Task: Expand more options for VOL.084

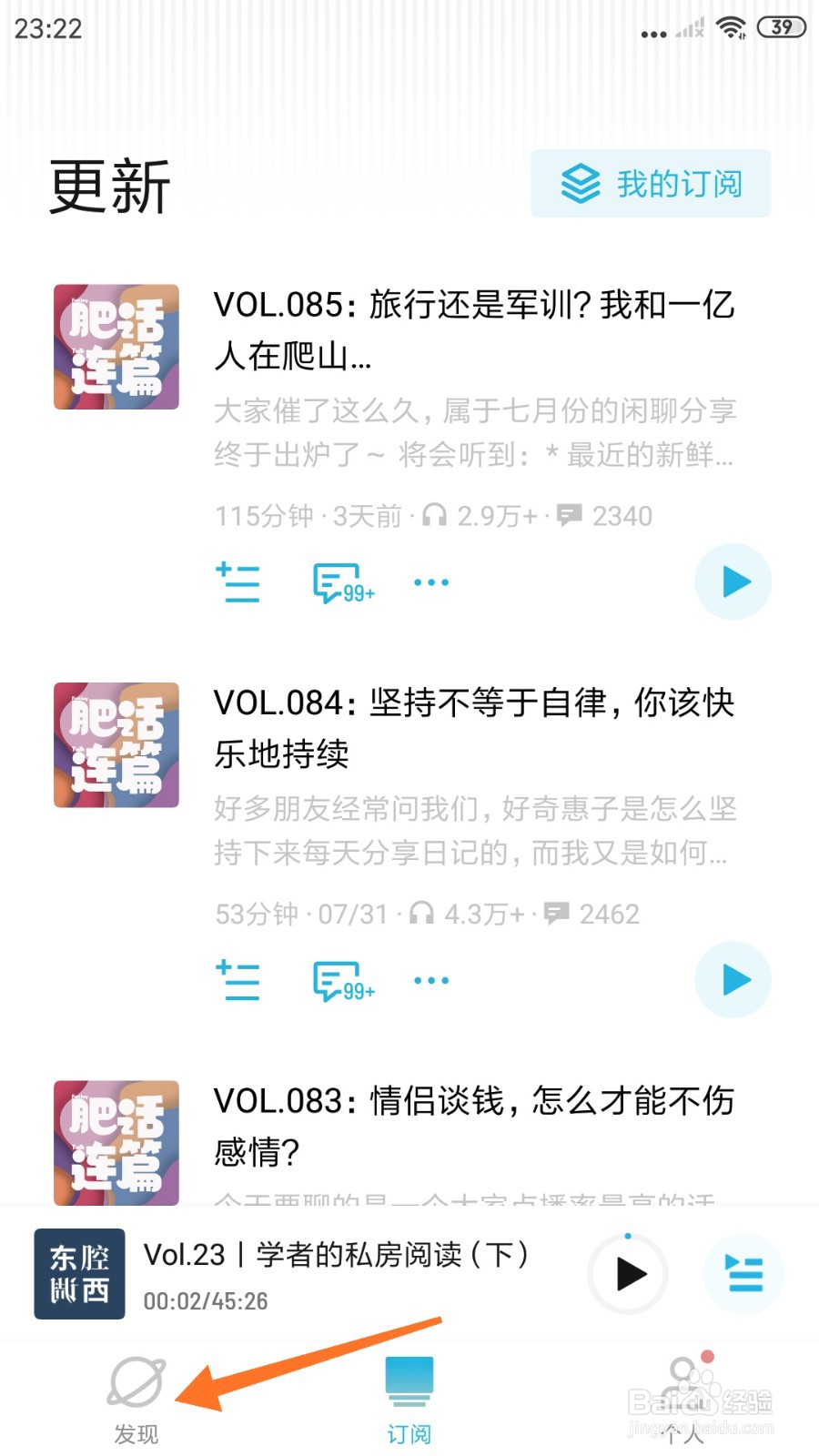Action: pyautogui.click(x=430, y=979)
